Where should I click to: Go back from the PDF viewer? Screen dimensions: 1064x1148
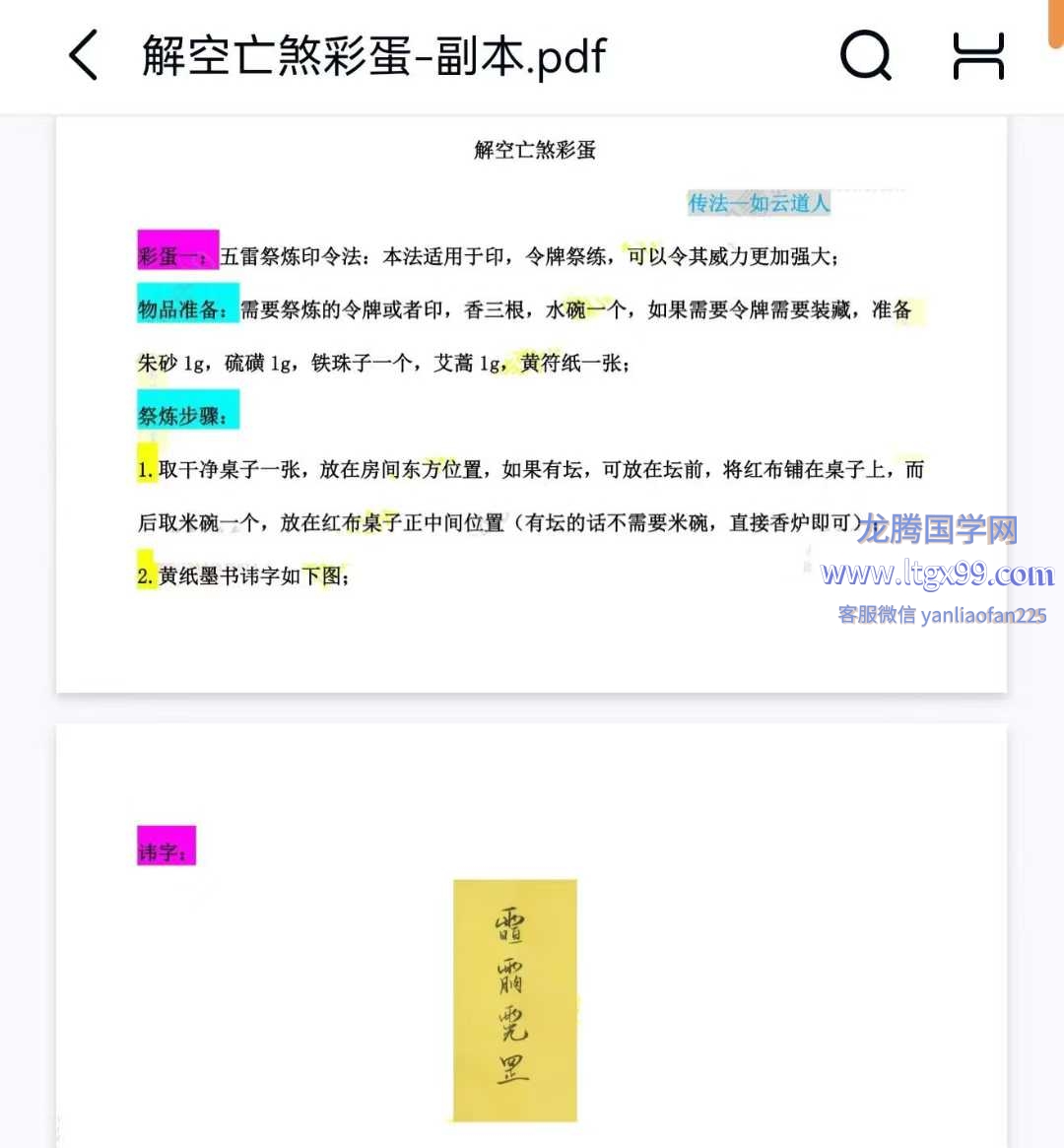(x=85, y=55)
